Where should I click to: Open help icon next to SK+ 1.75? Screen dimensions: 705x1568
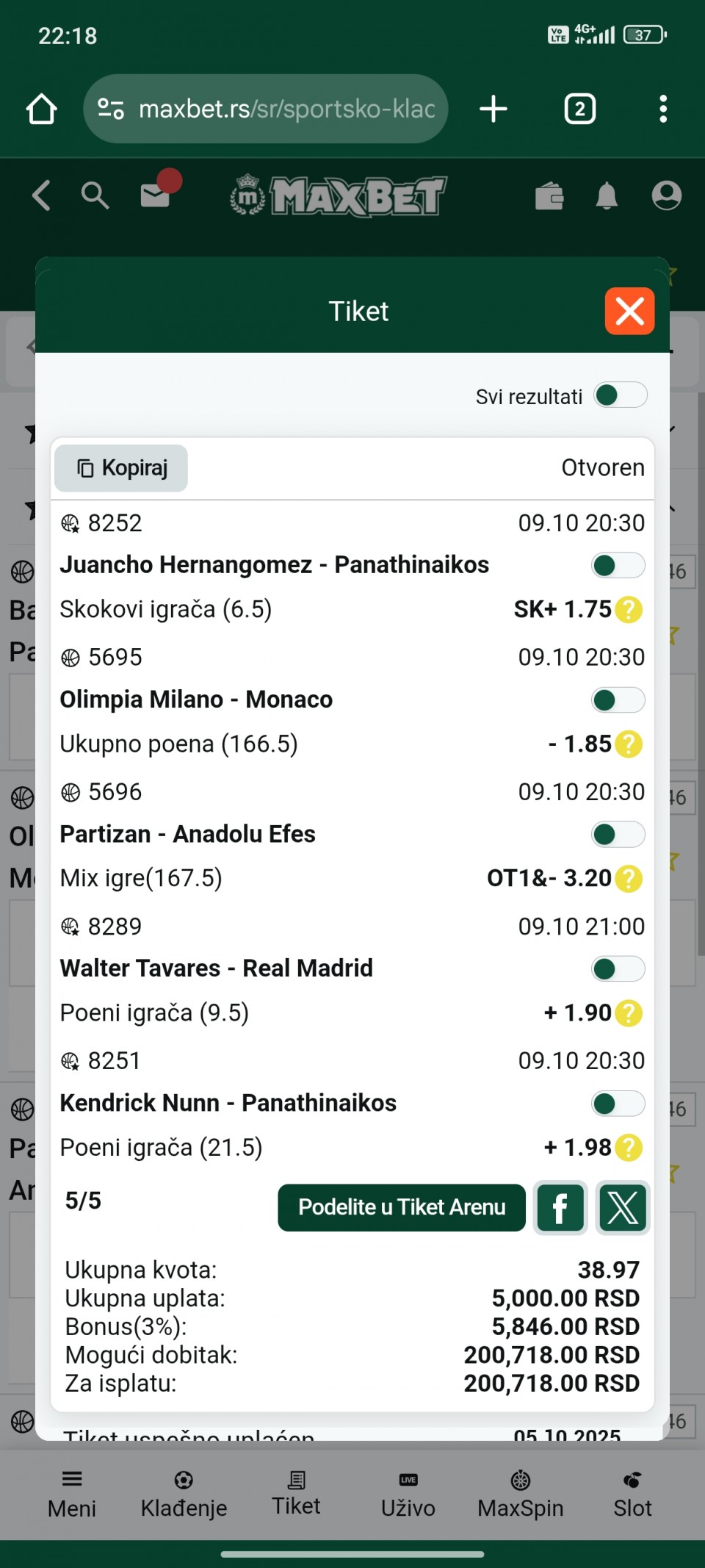coord(629,610)
